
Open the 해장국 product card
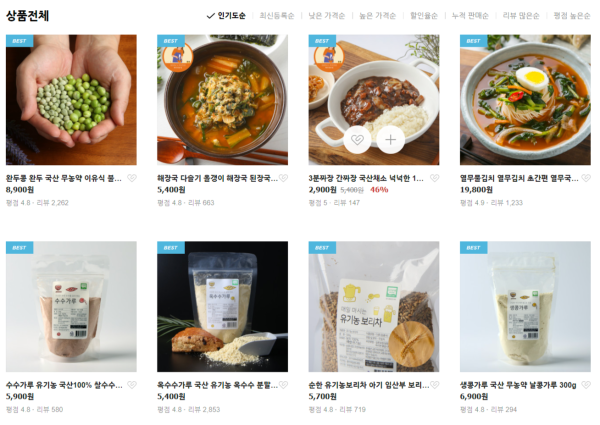pos(222,100)
